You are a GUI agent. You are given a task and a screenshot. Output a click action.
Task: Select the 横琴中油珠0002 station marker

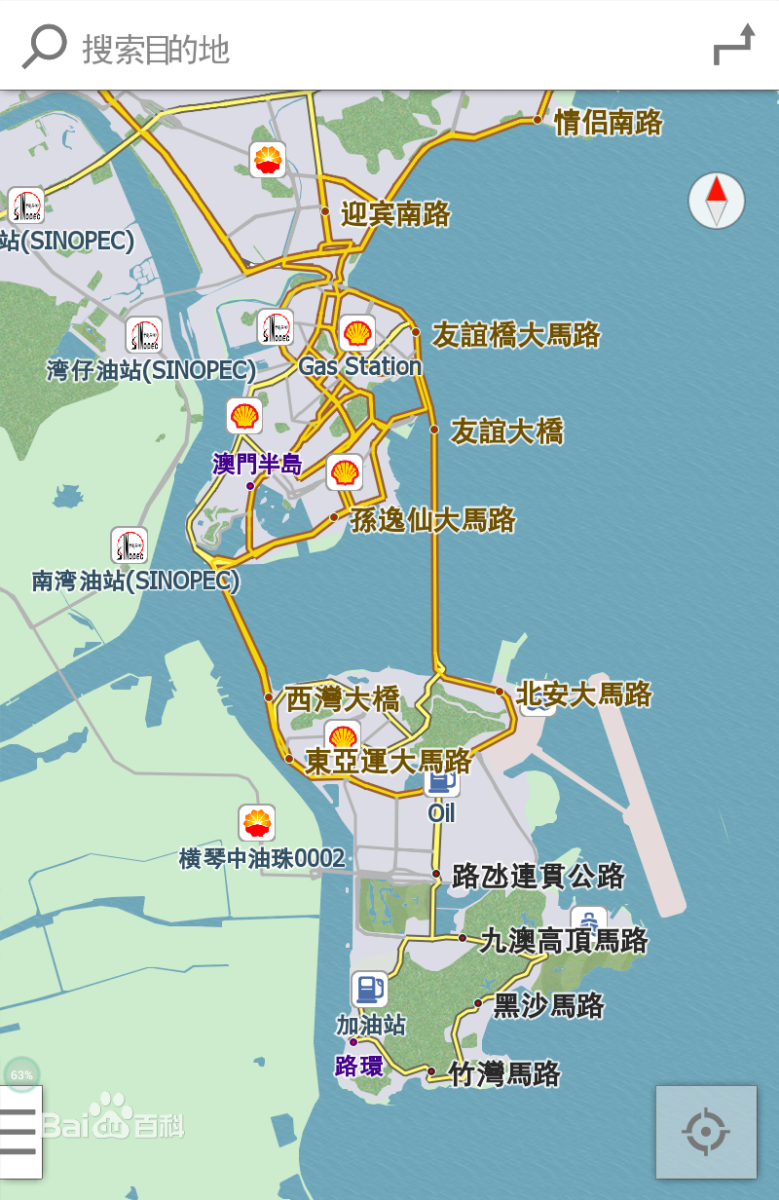[x=257, y=823]
